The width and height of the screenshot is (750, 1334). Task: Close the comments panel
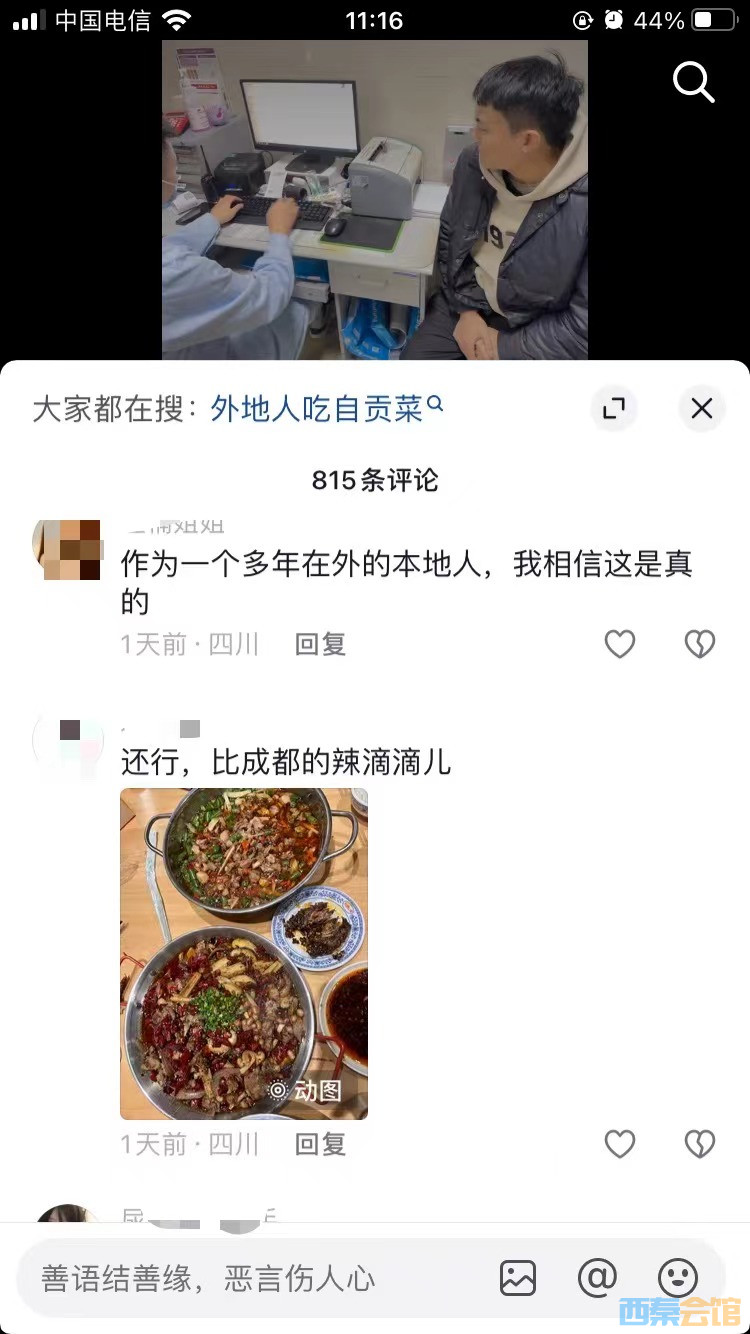tap(701, 408)
